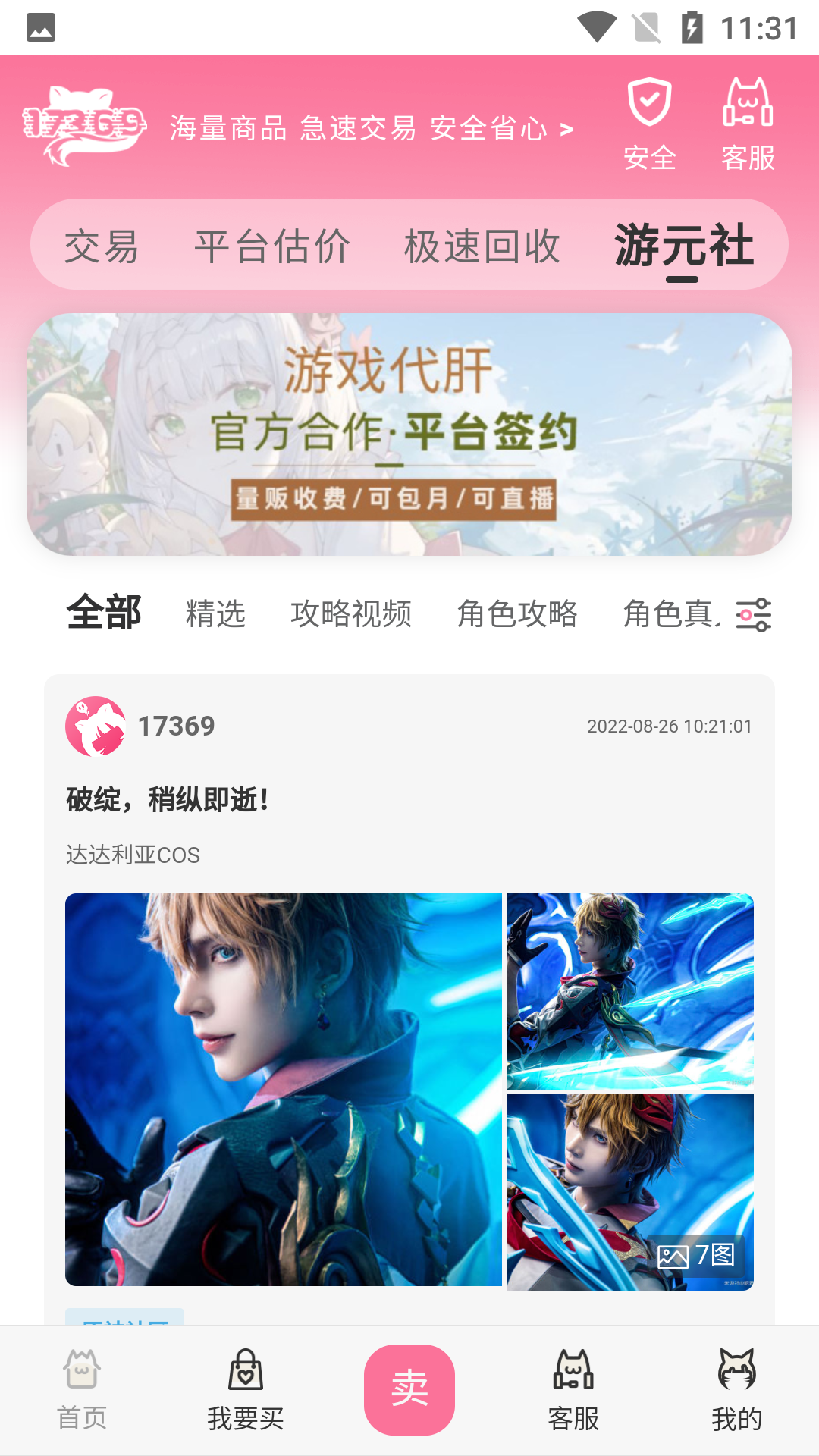Switch to the 极速回收 tab

(x=482, y=246)
